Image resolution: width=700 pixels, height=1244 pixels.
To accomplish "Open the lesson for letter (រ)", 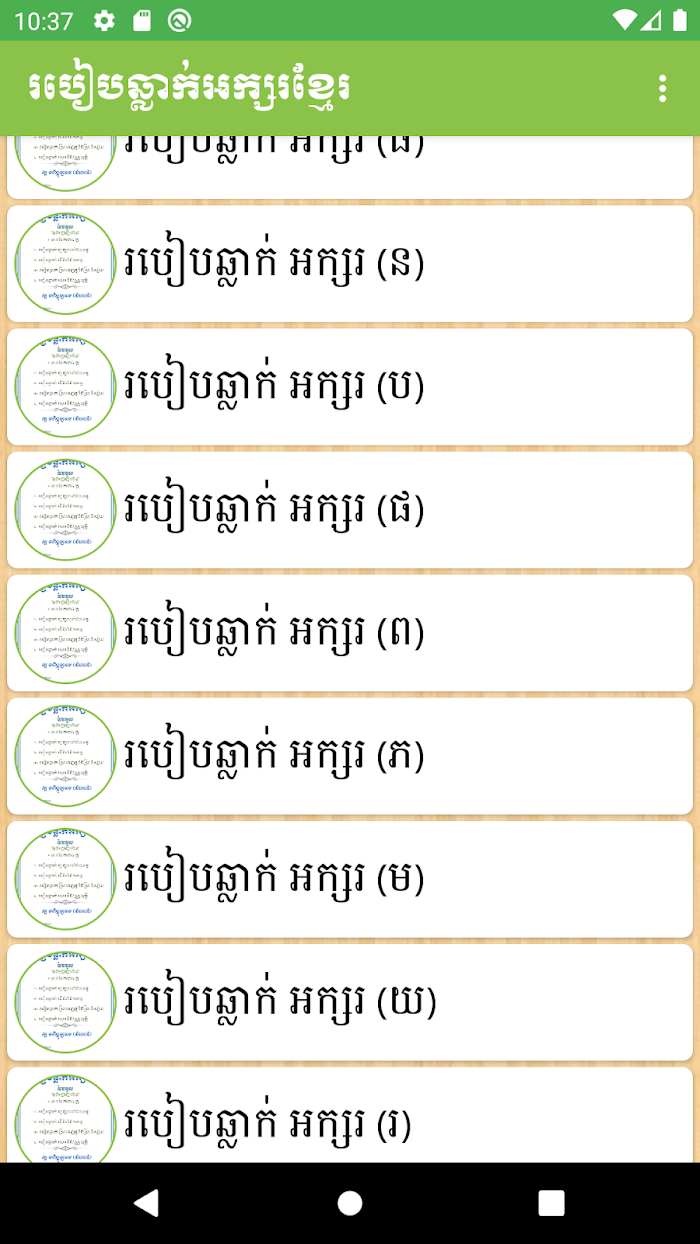I will 350,1115.
